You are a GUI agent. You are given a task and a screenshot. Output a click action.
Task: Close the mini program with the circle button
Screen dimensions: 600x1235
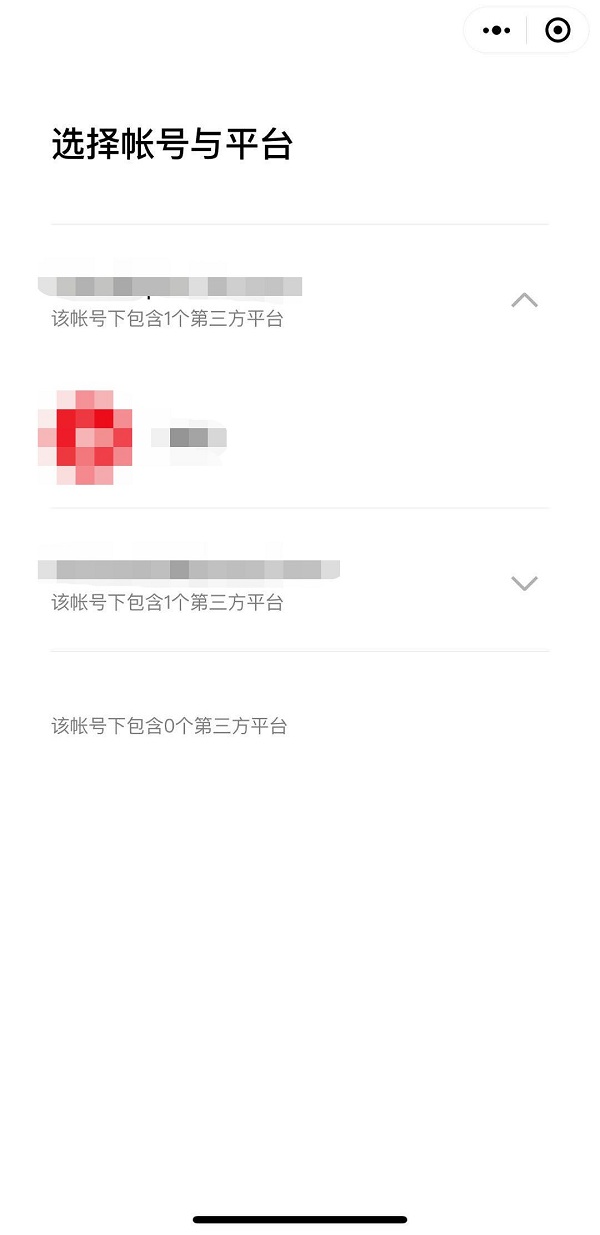558,31
